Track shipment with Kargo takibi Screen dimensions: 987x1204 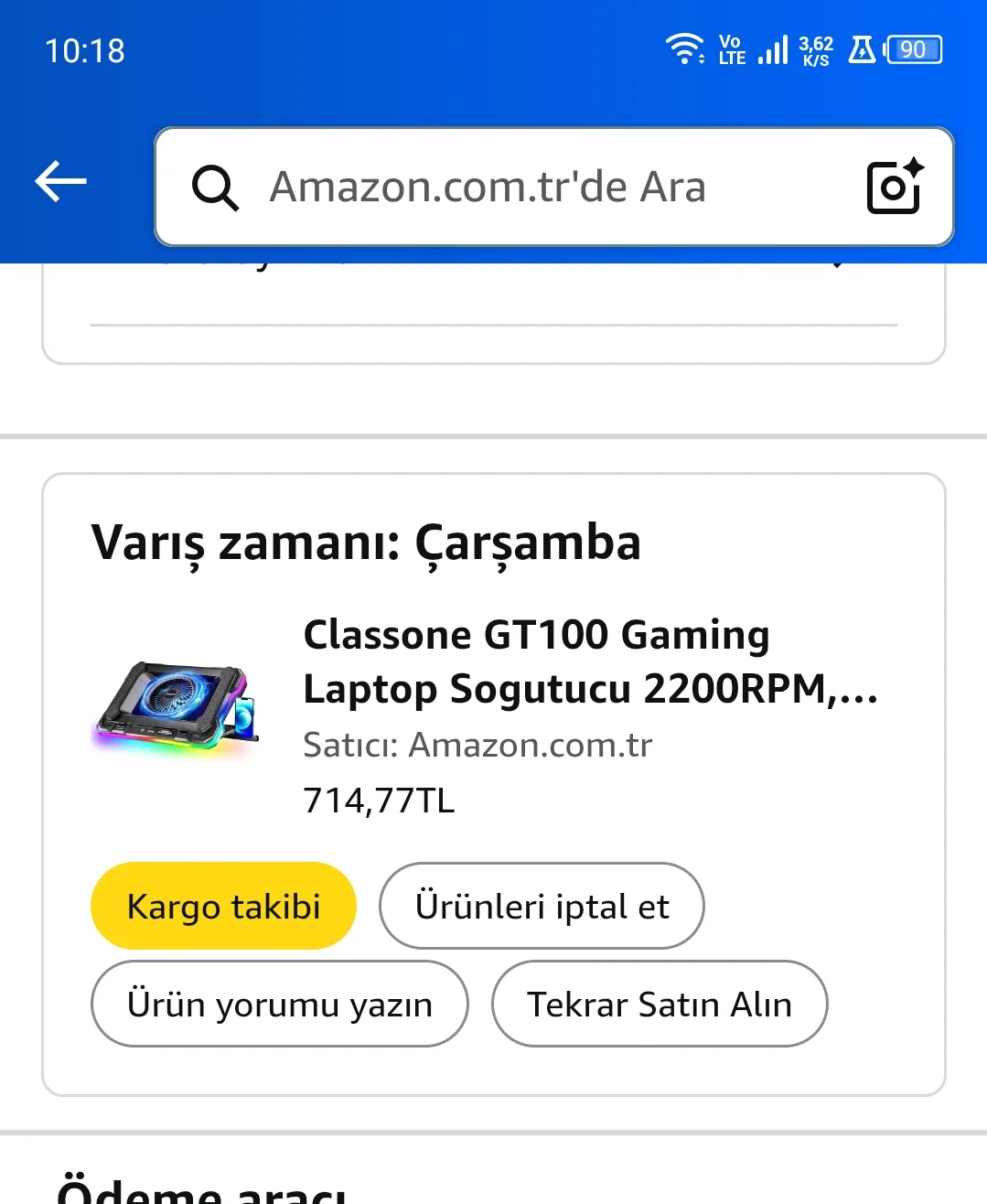point(223,906)
